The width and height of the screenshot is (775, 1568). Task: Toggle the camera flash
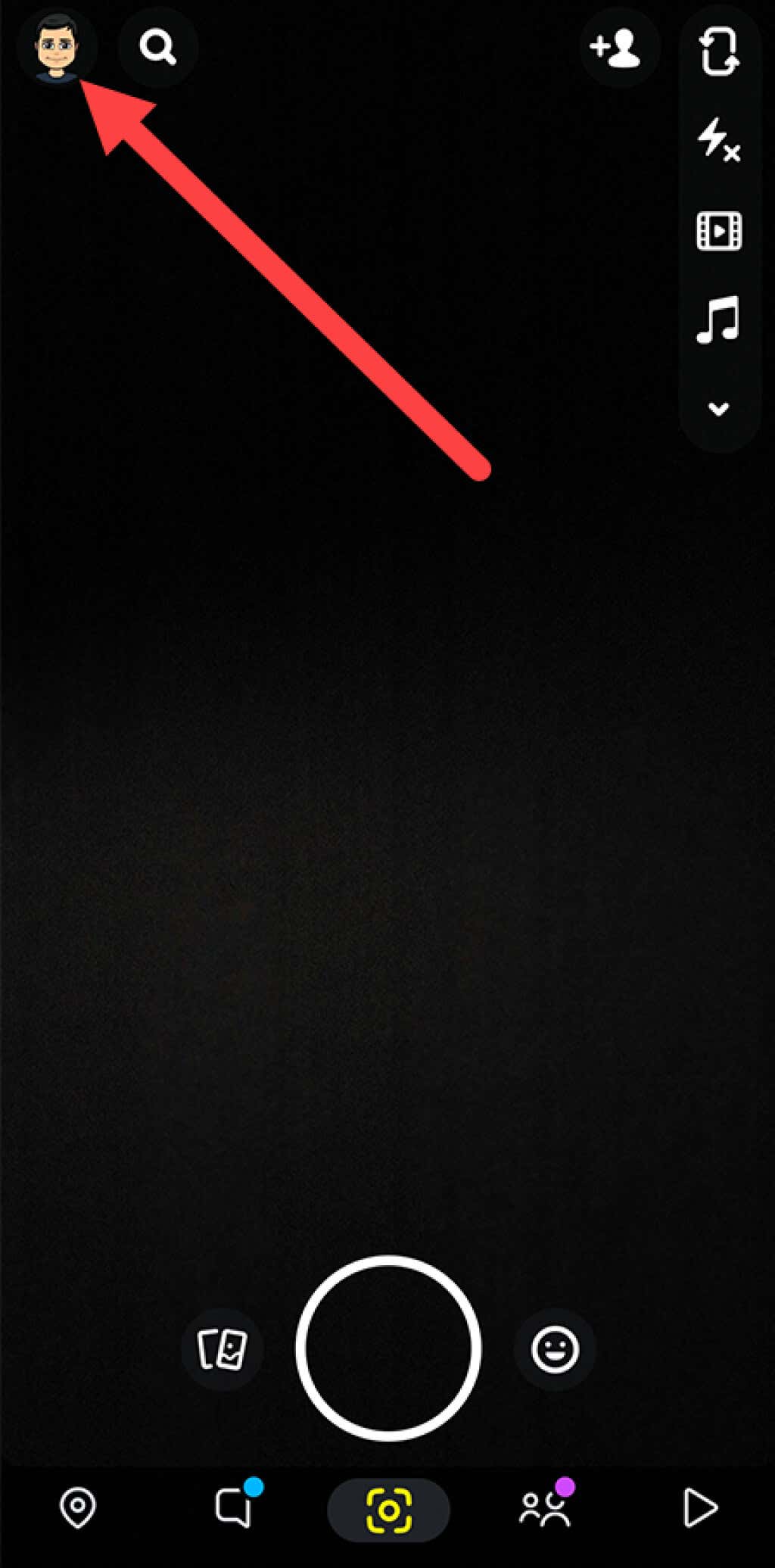click(718, 141)
